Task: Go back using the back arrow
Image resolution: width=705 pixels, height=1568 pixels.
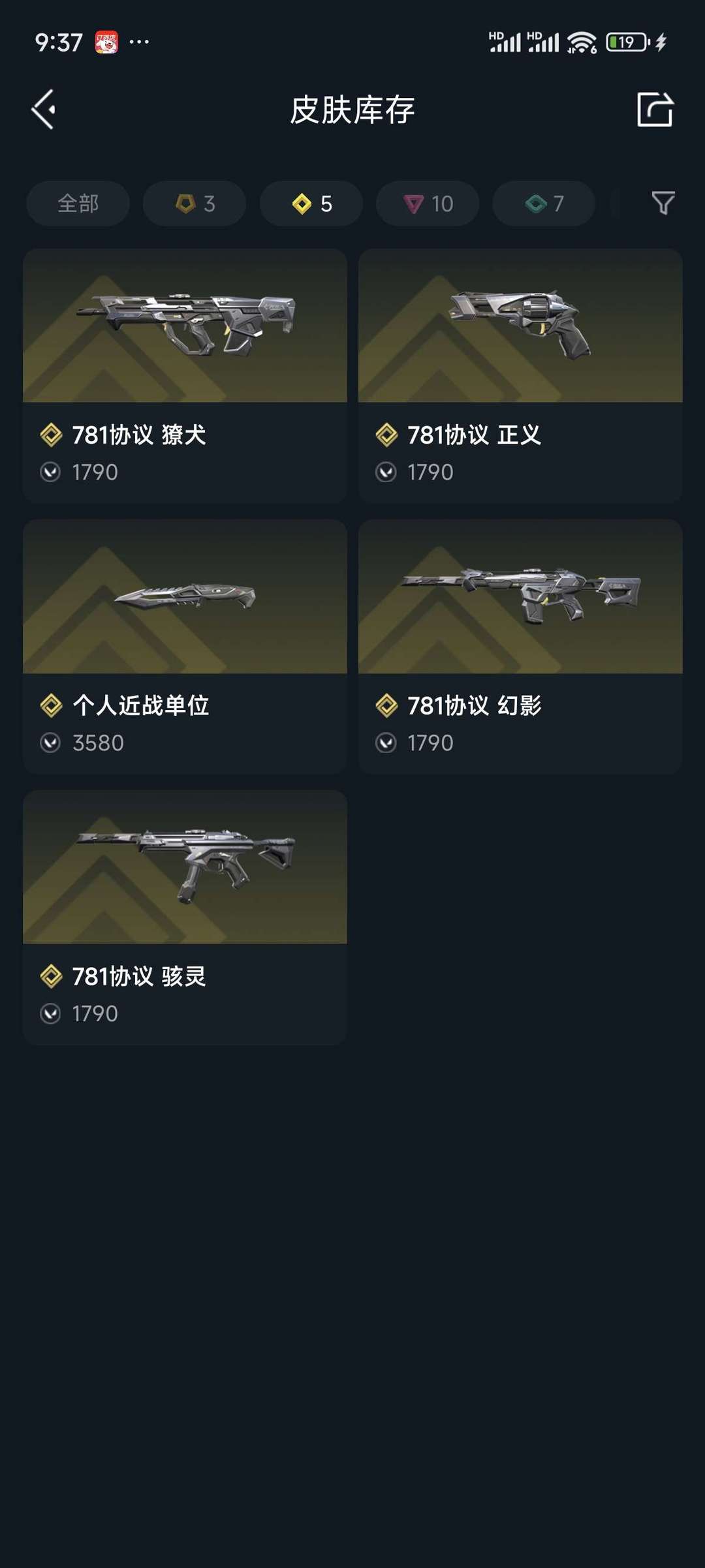Action: click(x=44, y=110)
